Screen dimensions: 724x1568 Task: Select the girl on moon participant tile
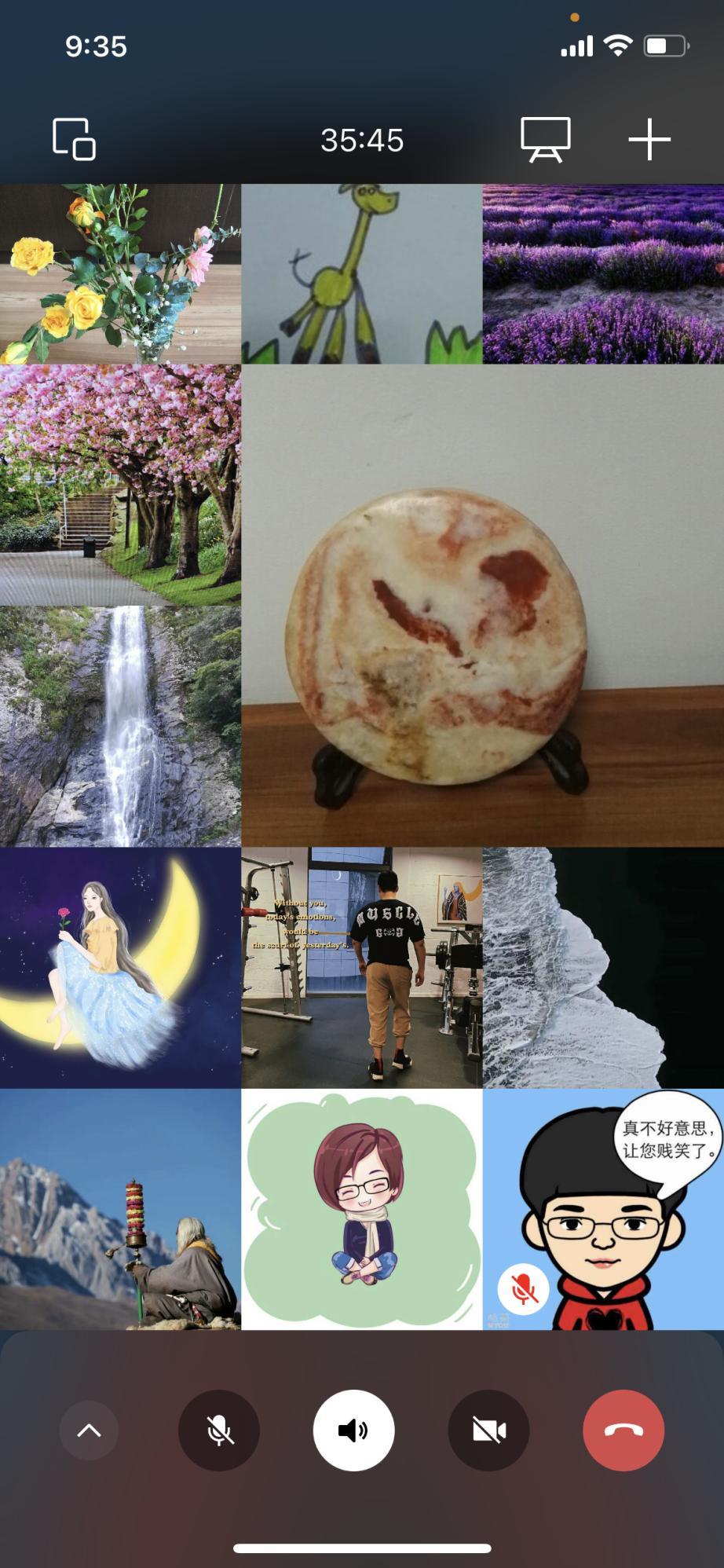(x=120, y=967)
